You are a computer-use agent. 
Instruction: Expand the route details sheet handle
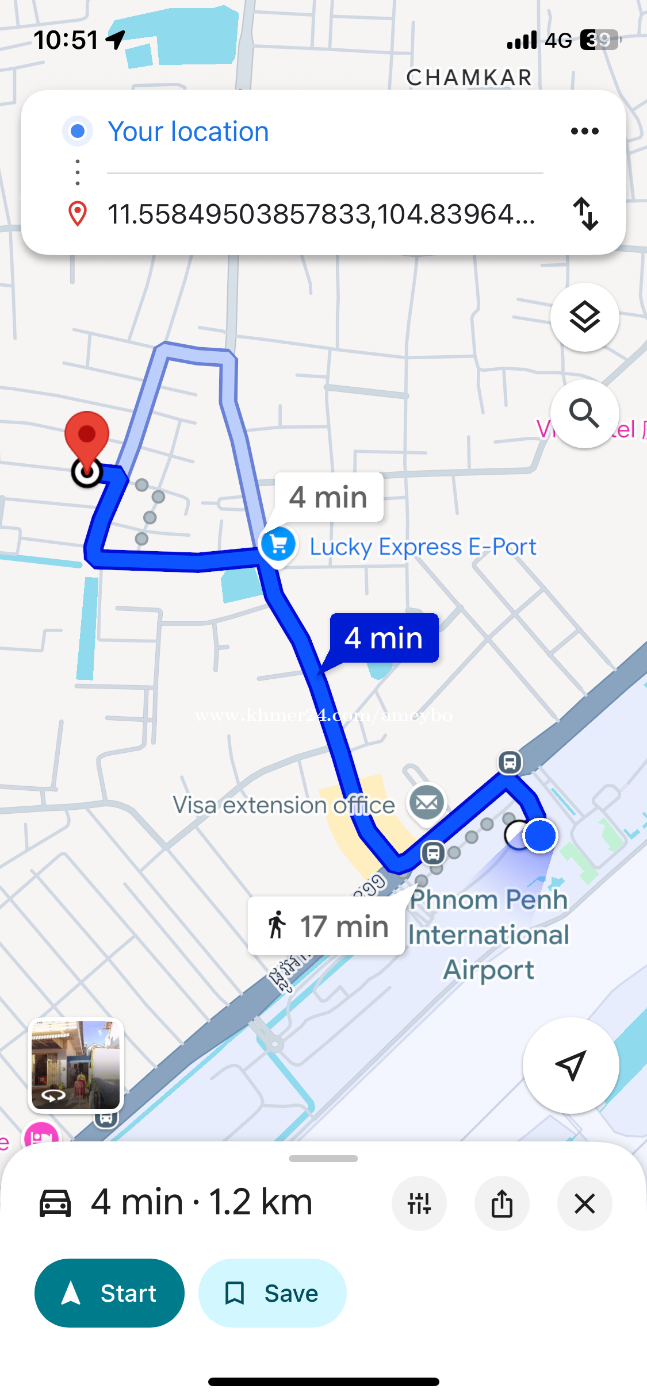(323, 1158)
